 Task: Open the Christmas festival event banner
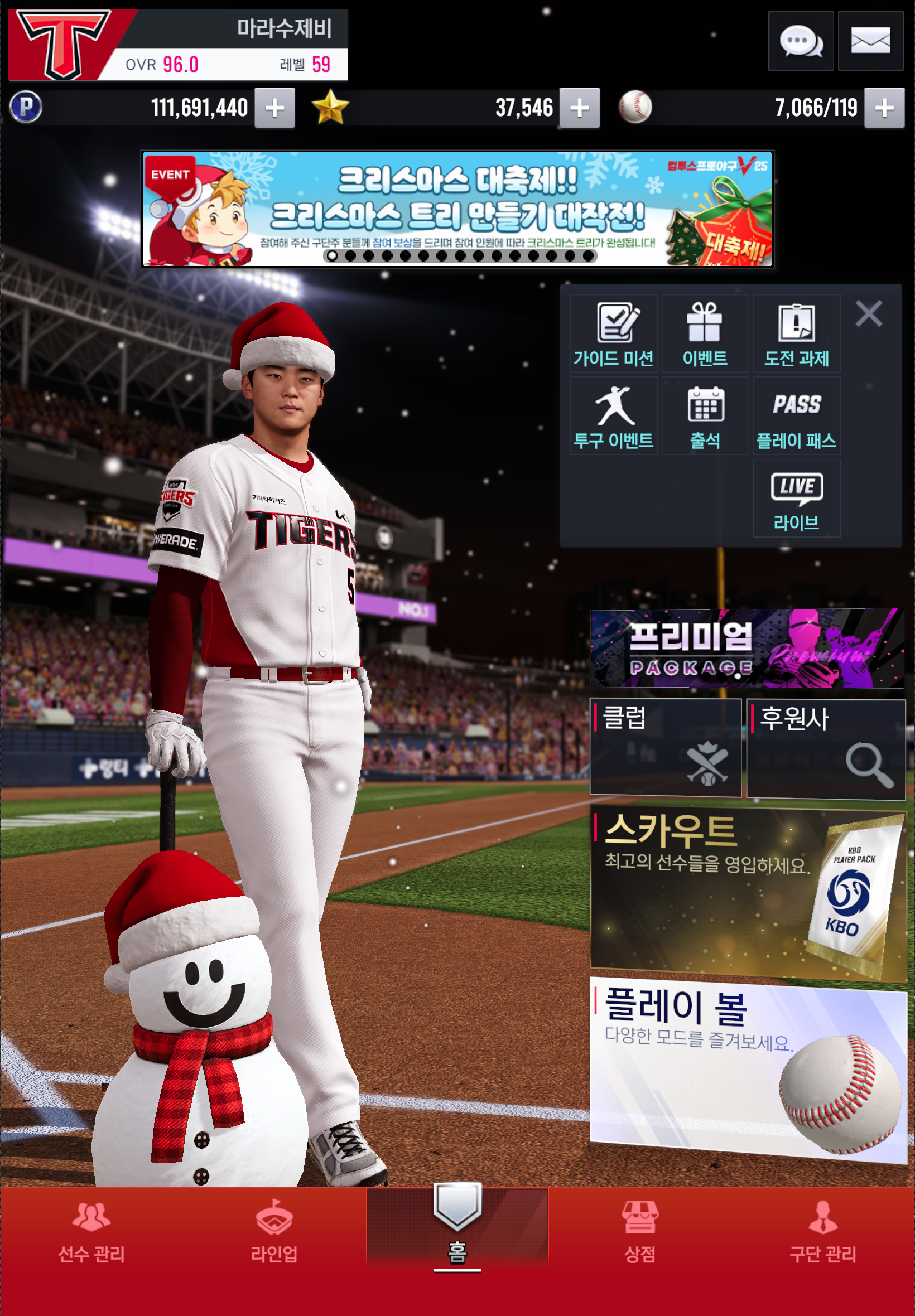pyautogui.click(x=457, y=209)
